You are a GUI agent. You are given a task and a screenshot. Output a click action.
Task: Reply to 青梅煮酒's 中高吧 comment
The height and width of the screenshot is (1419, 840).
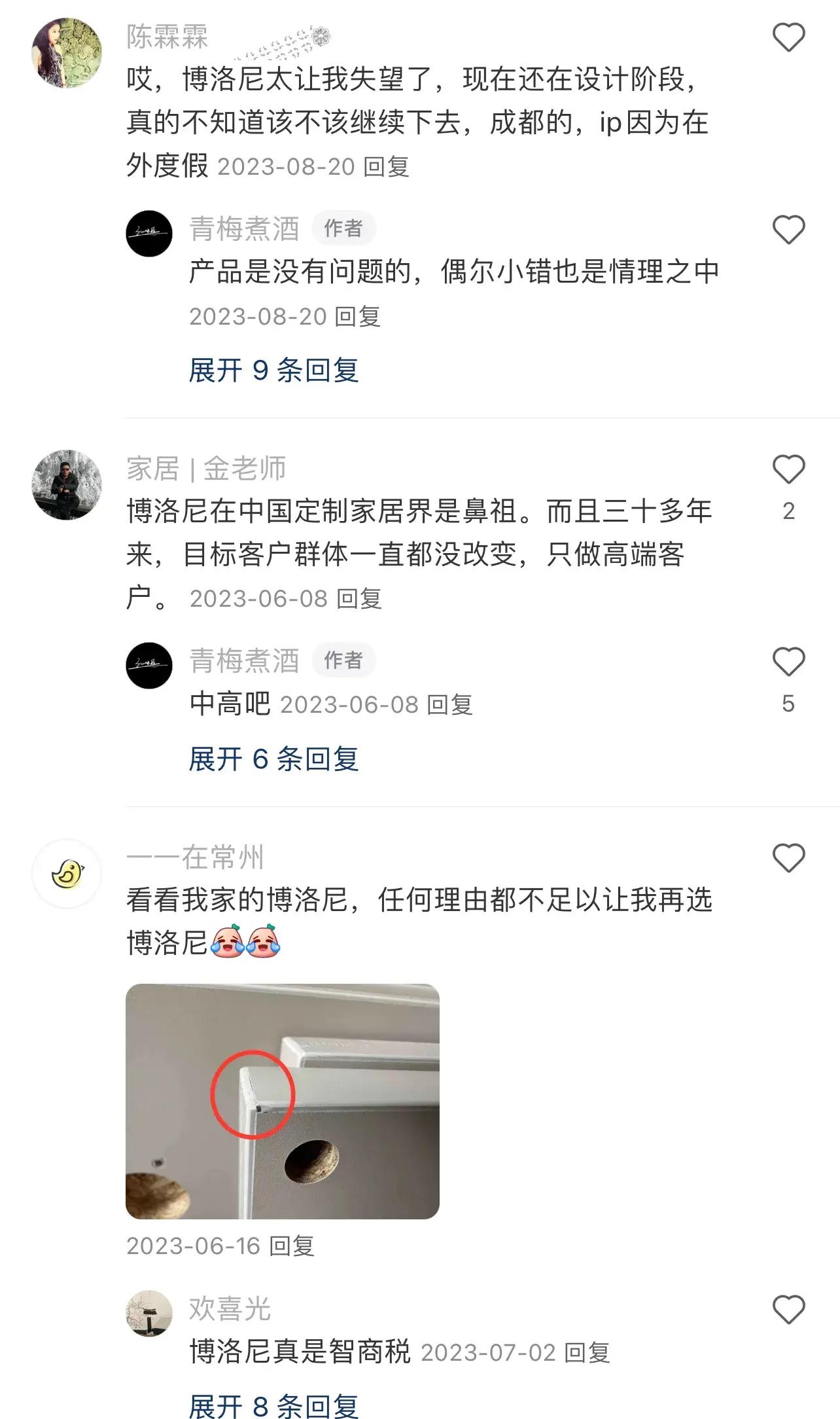tap(449, 705)
